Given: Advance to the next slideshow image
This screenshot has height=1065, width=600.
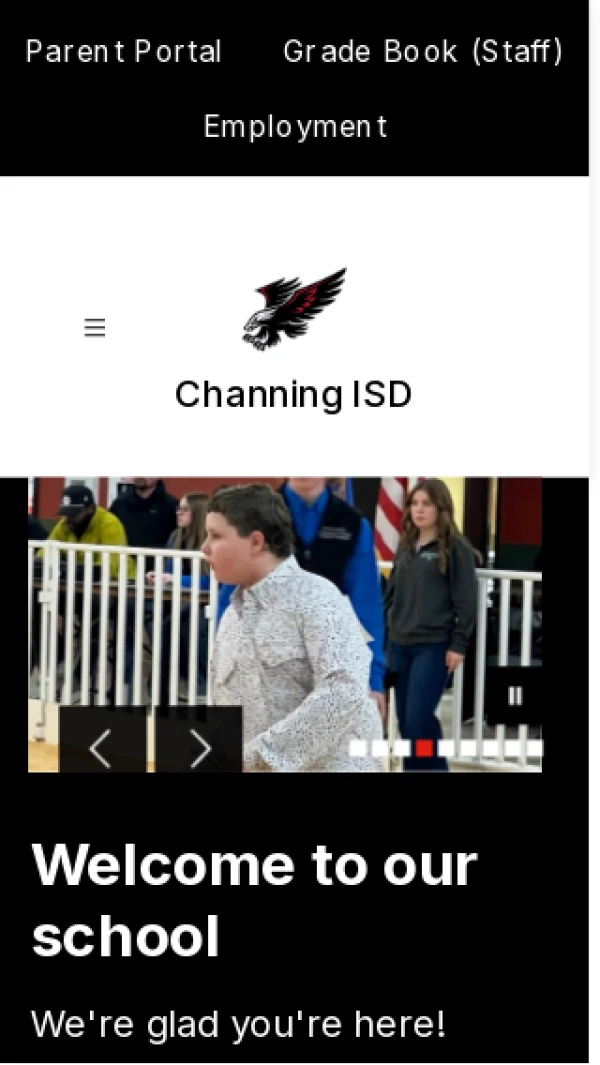Looking at the screenshot, I should 200,747.
